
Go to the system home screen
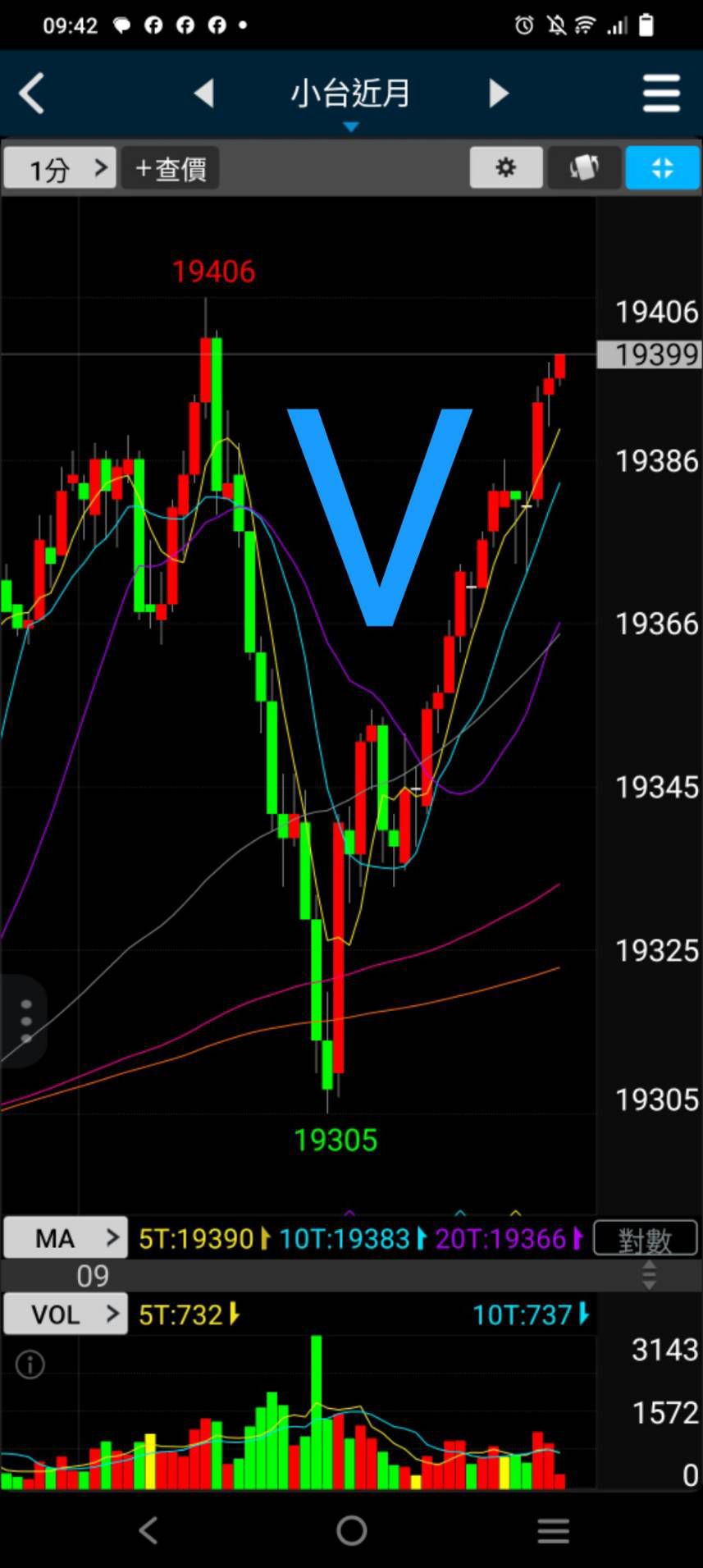point(351,1530)
